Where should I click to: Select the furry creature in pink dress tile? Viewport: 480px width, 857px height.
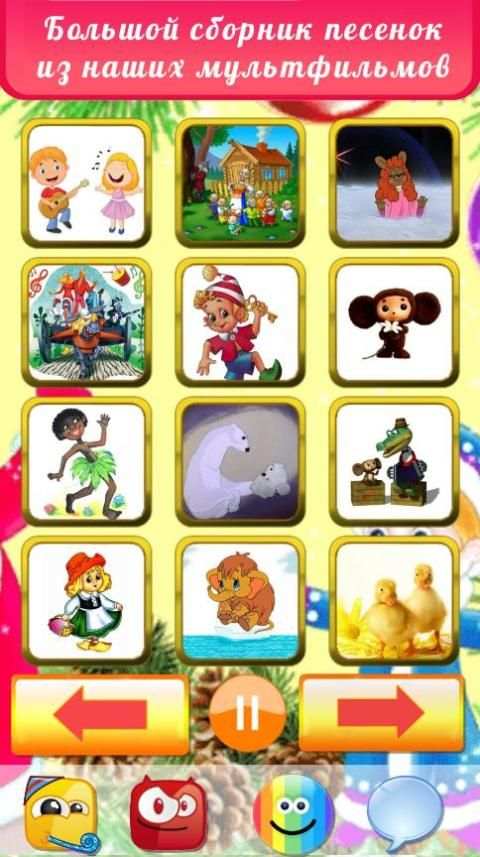click(x=394, y=183)
